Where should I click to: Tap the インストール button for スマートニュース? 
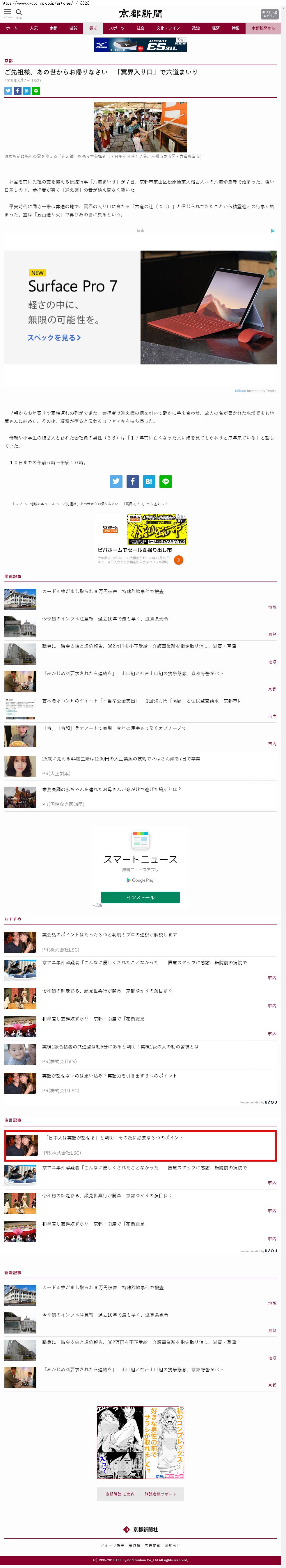(140, 897)
